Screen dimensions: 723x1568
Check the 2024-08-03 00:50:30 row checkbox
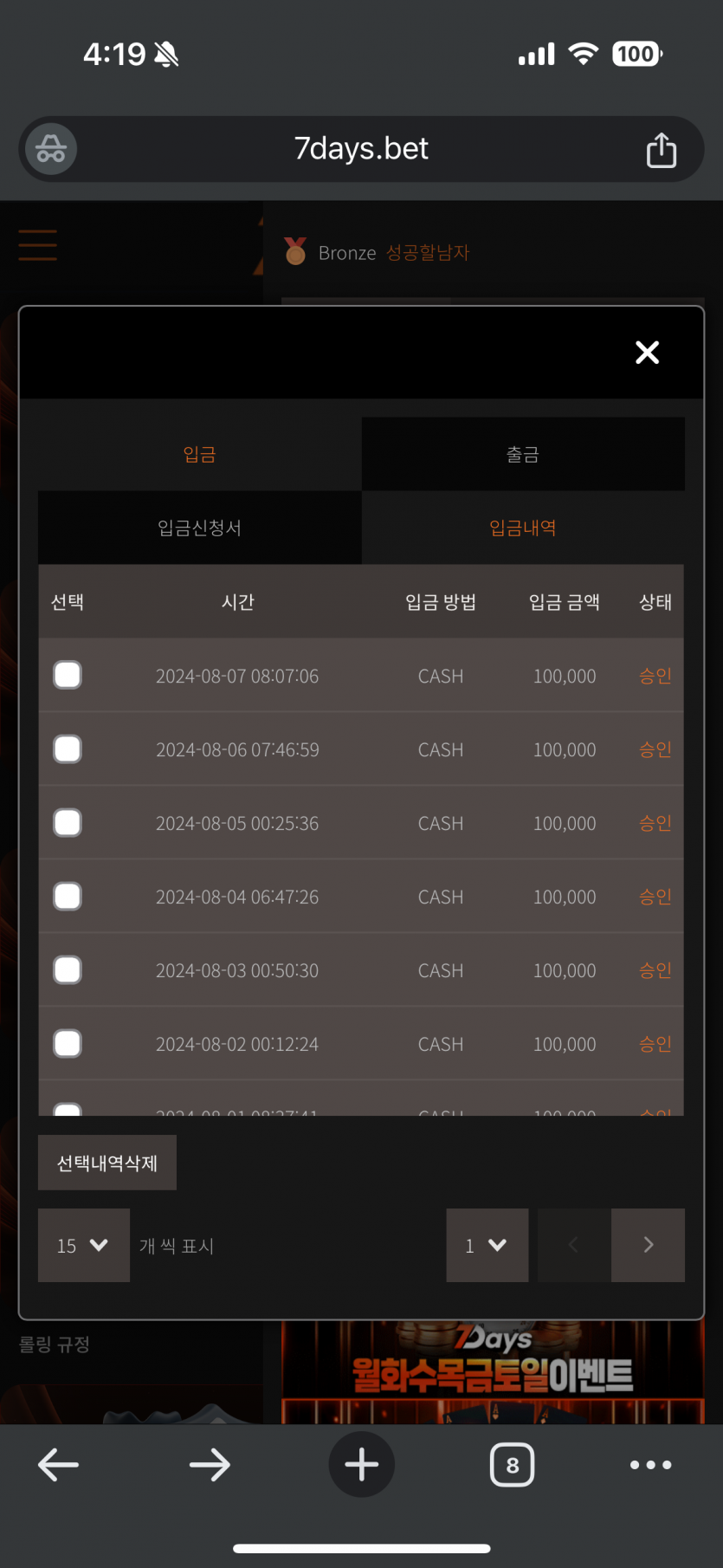point(68,969)
